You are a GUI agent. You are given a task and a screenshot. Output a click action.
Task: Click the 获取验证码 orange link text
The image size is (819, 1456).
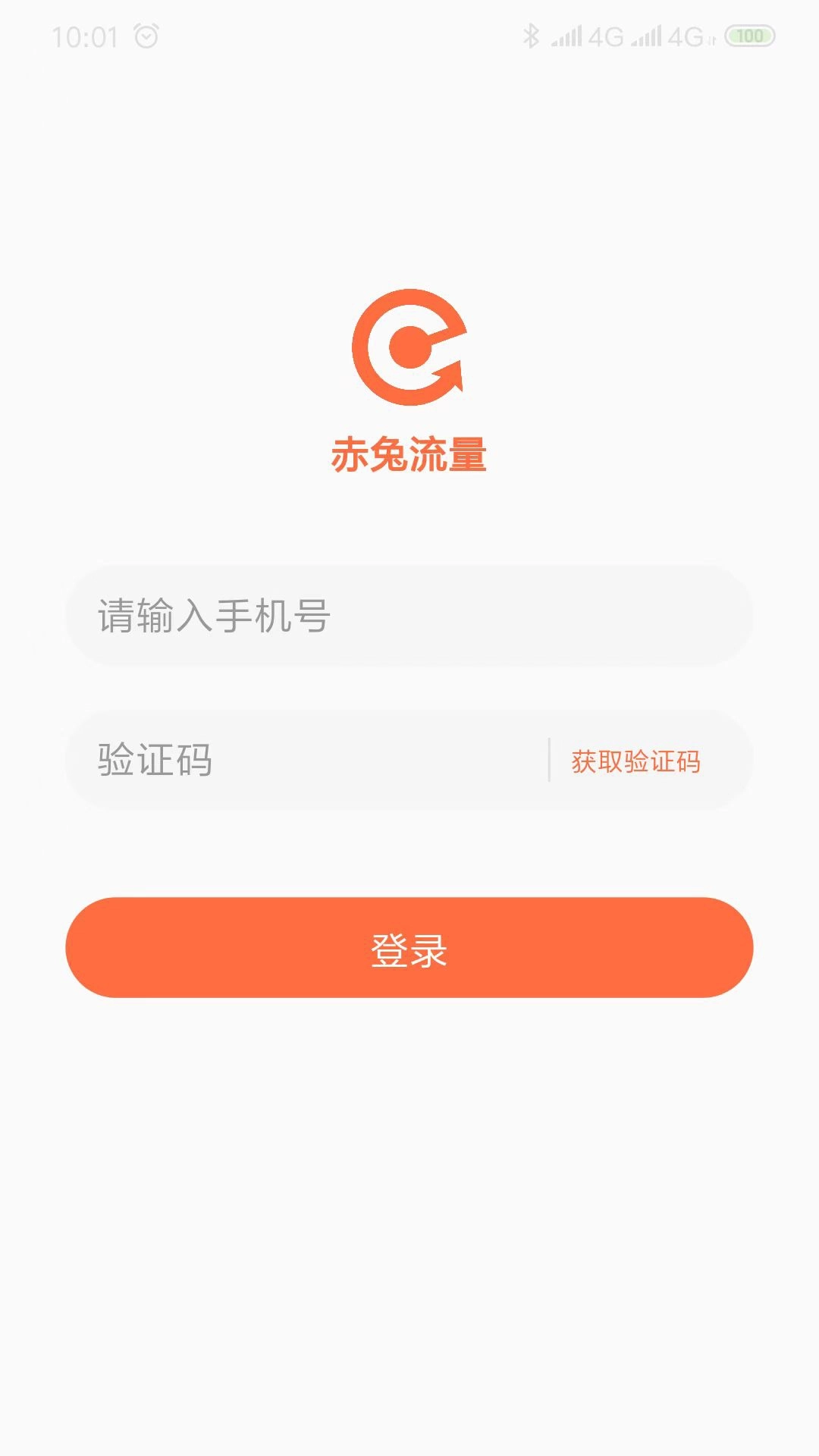(635, 761)
